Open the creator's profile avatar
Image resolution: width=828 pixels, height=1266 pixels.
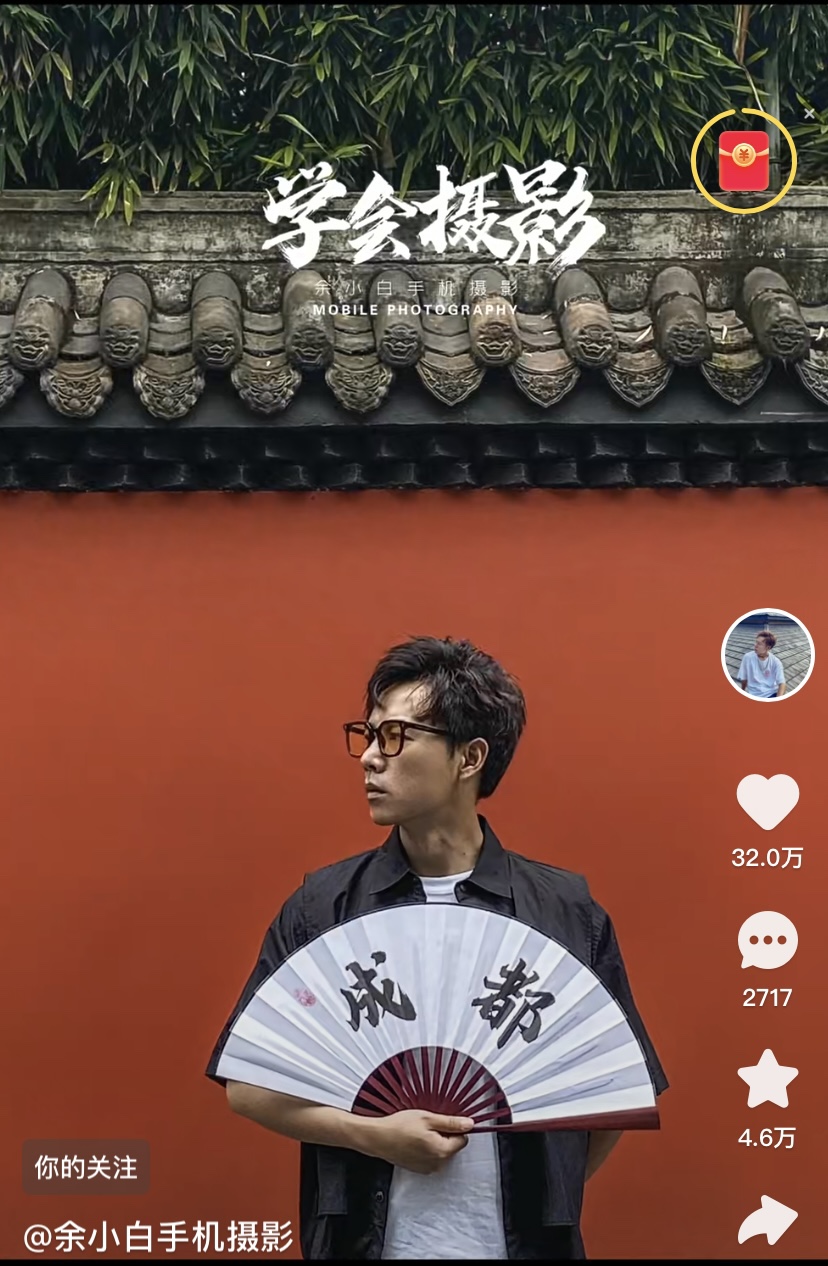tap(767, 655)
